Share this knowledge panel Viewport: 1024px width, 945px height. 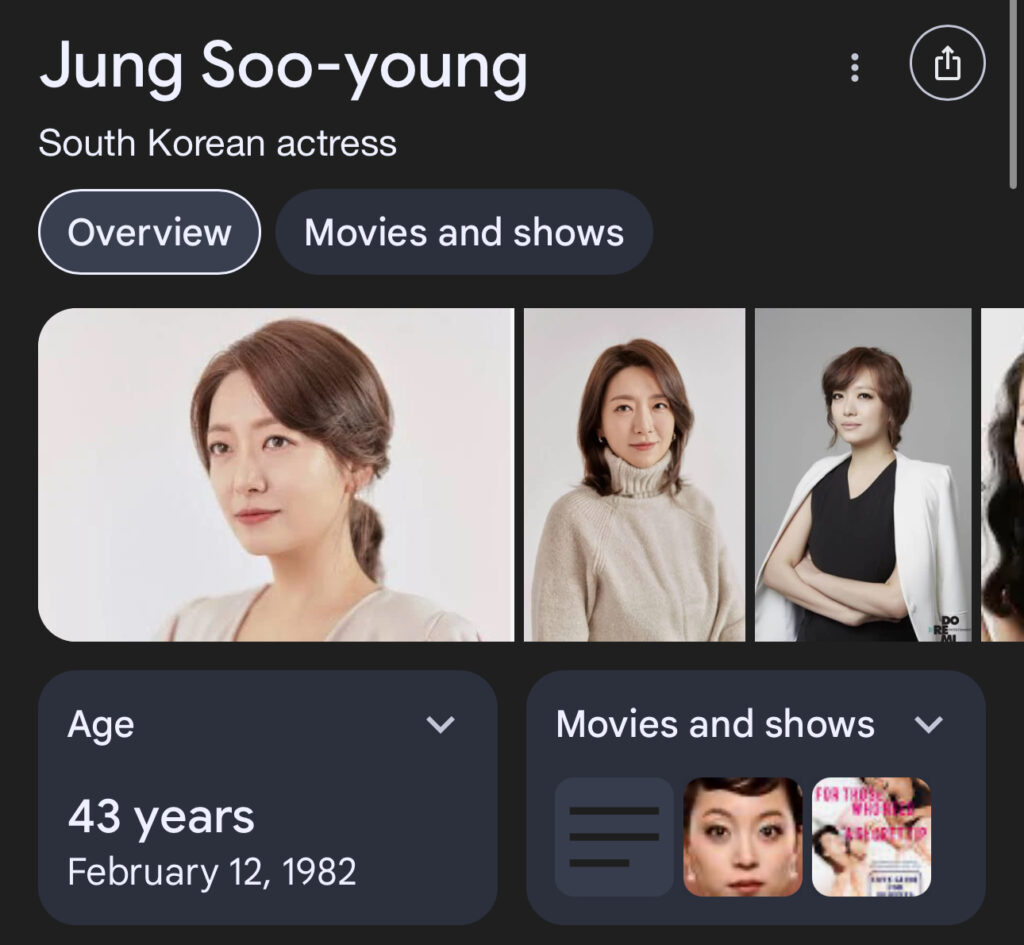click(x=947, y=65)
